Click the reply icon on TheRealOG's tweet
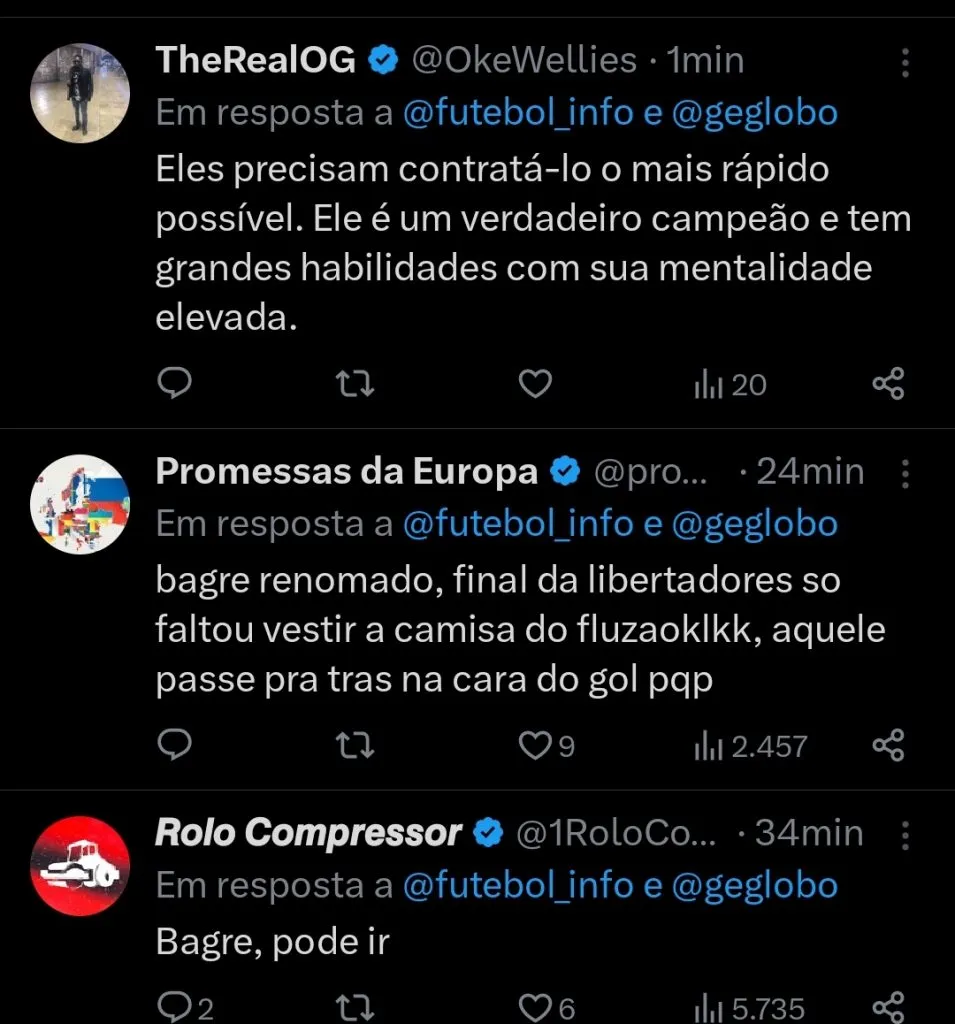Screen dimensions: 955x1024 click(x=175, y=383)
